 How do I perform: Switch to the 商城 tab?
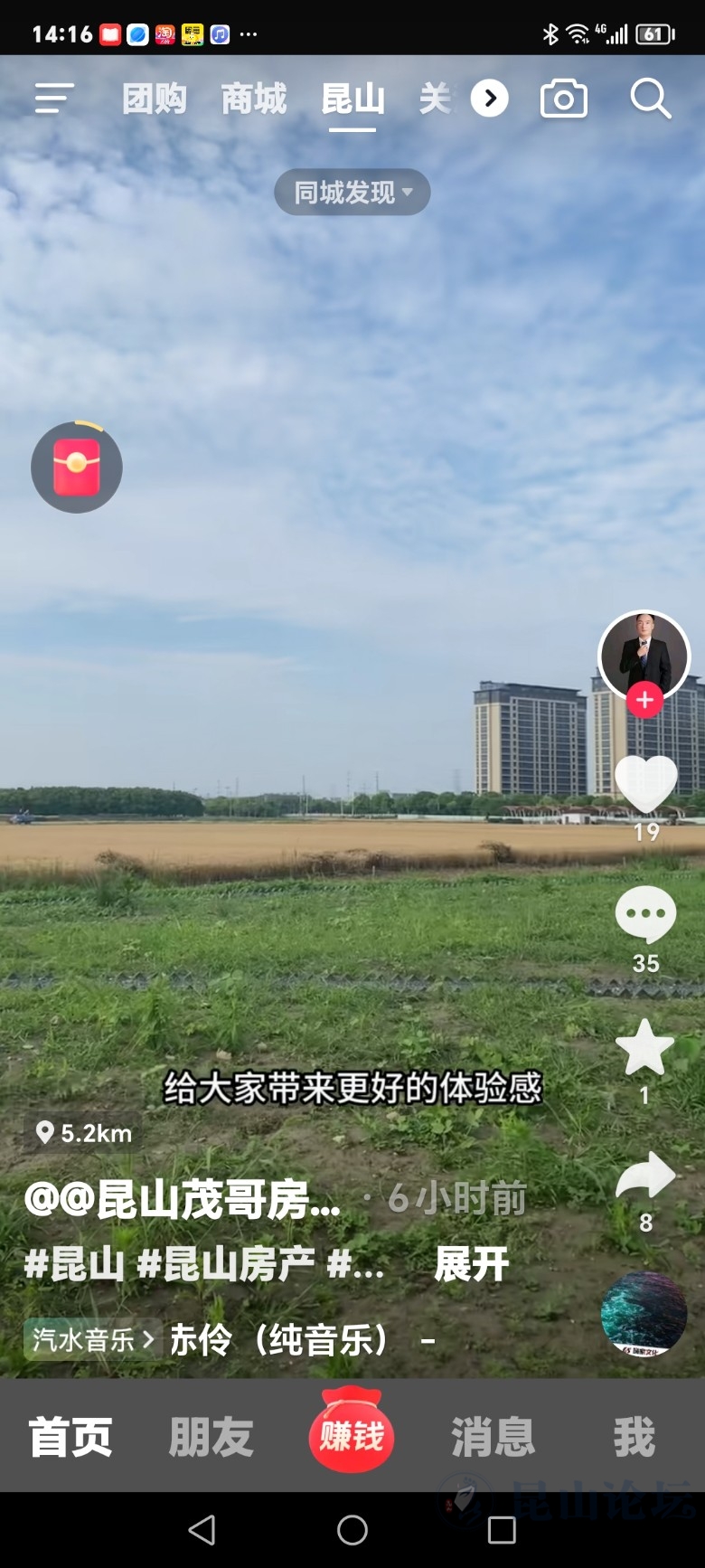254,99
